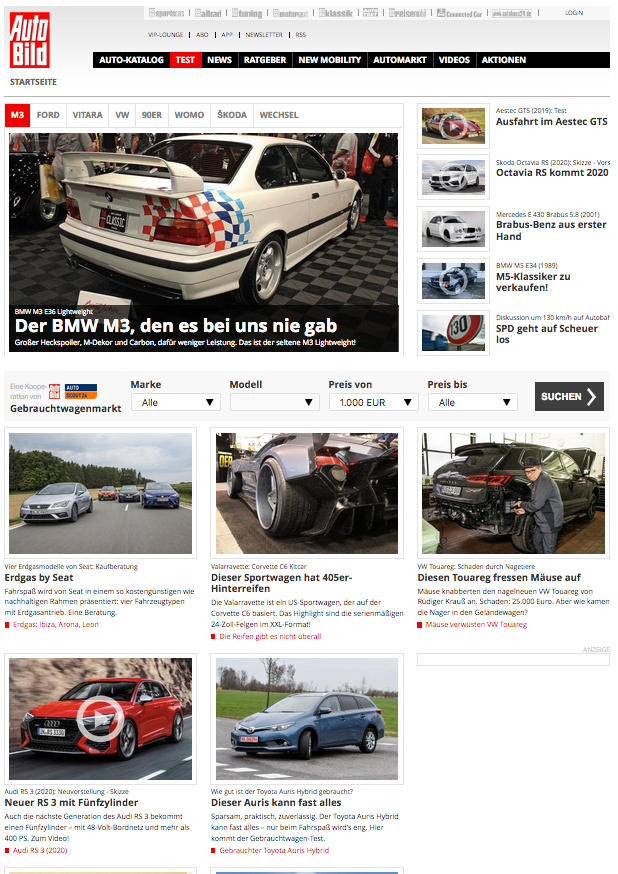
Task: Open the Aestec GTS test article
Action: click(x=551, y=122)
